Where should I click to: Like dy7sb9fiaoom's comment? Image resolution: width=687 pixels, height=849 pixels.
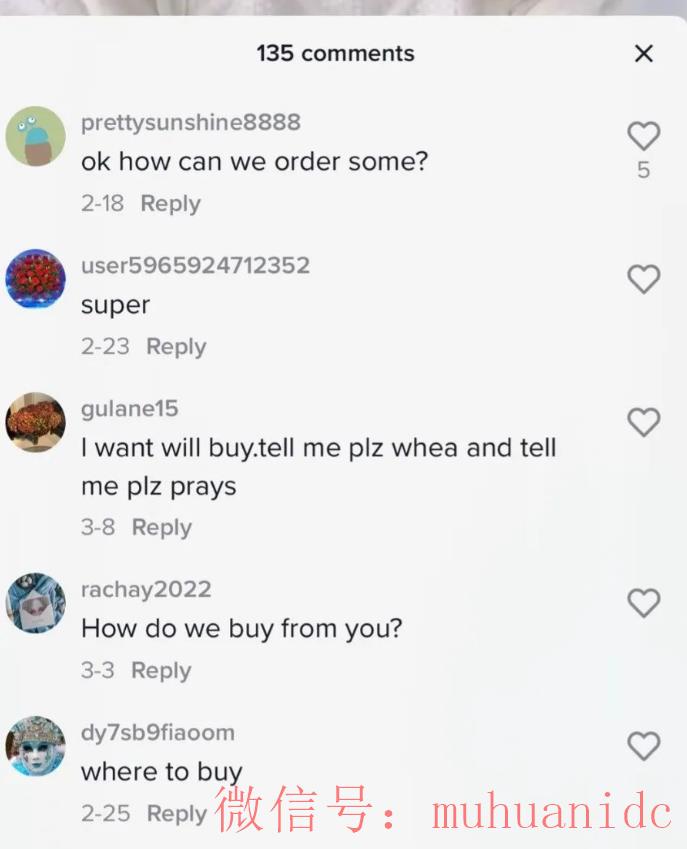pyautogui.click(x=644, y=746)
